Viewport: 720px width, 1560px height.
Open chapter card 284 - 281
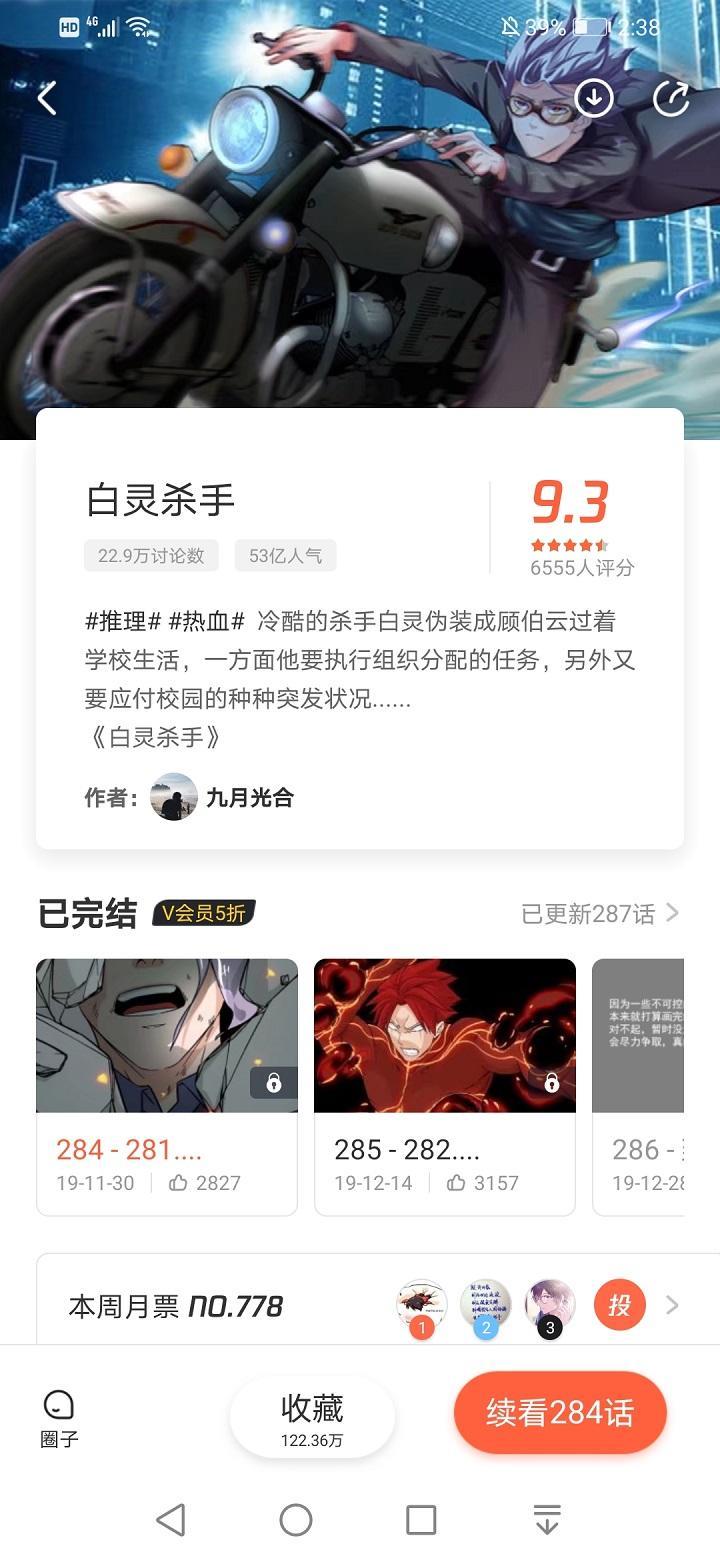167,1086
